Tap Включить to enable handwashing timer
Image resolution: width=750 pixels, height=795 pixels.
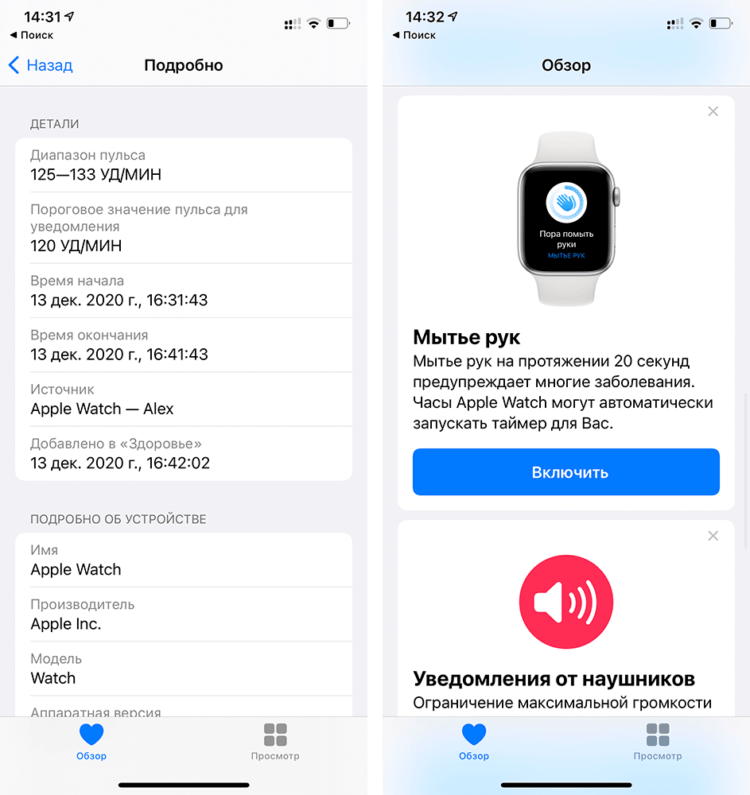click(x=566, y=472)
